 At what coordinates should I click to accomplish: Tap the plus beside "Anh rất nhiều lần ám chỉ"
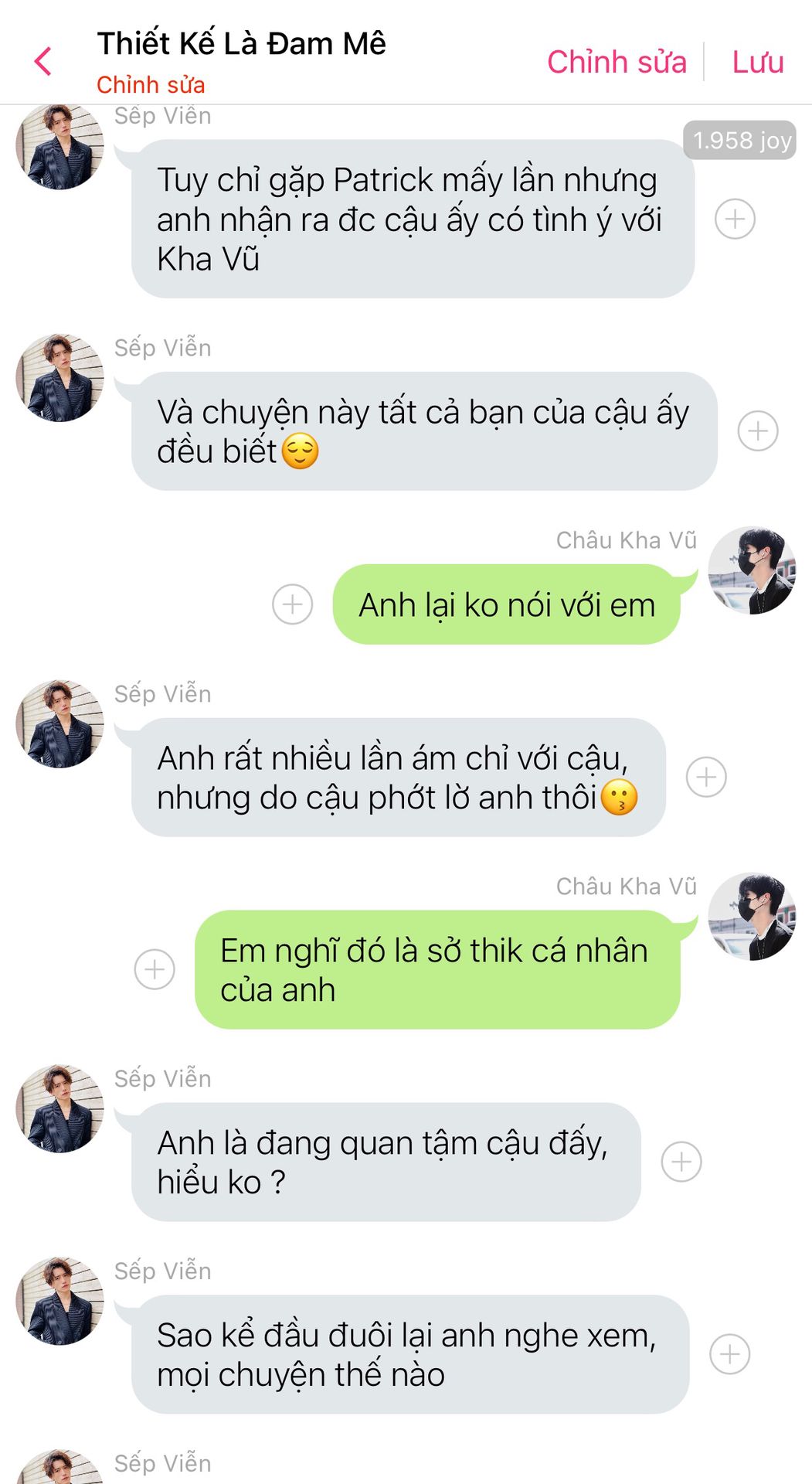[706, 777]
